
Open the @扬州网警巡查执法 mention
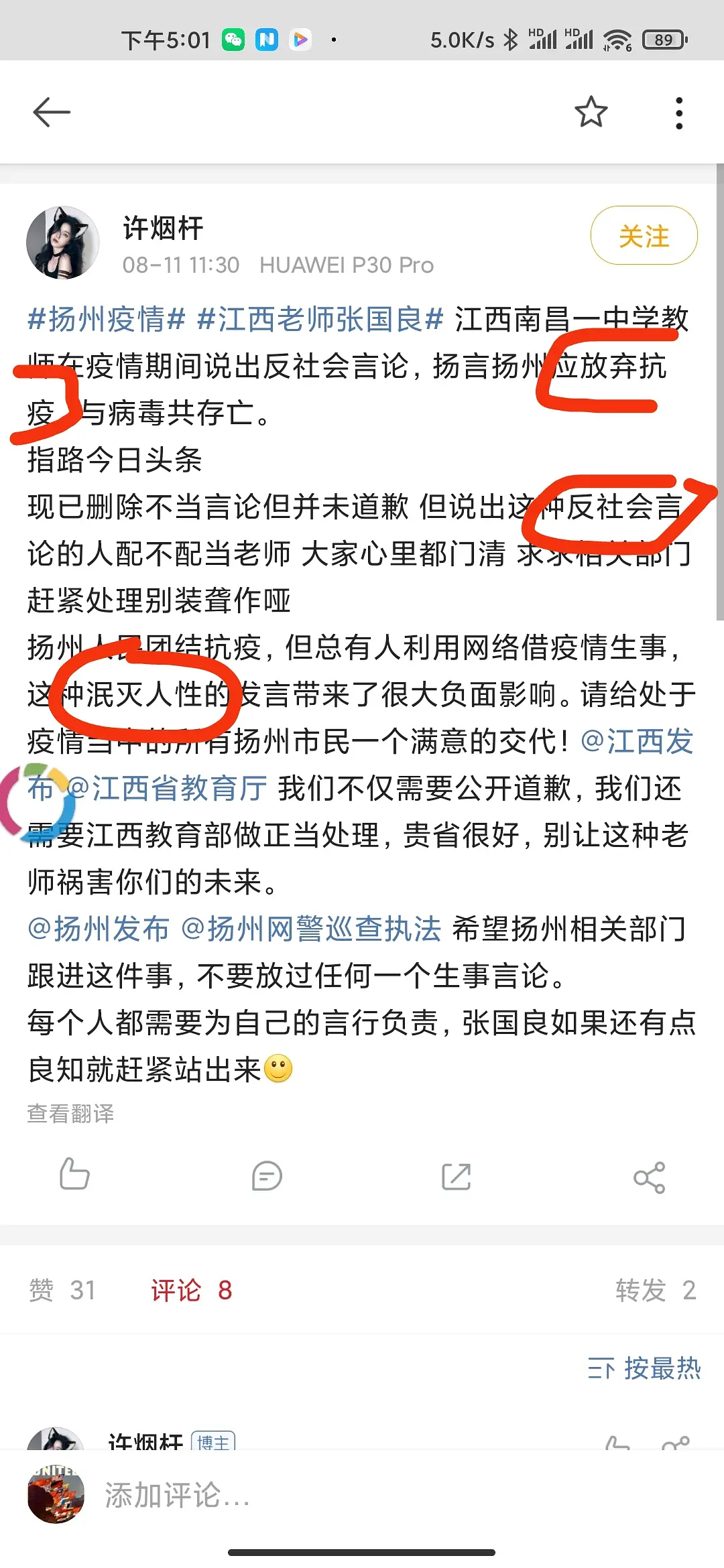tap(311, 929)
